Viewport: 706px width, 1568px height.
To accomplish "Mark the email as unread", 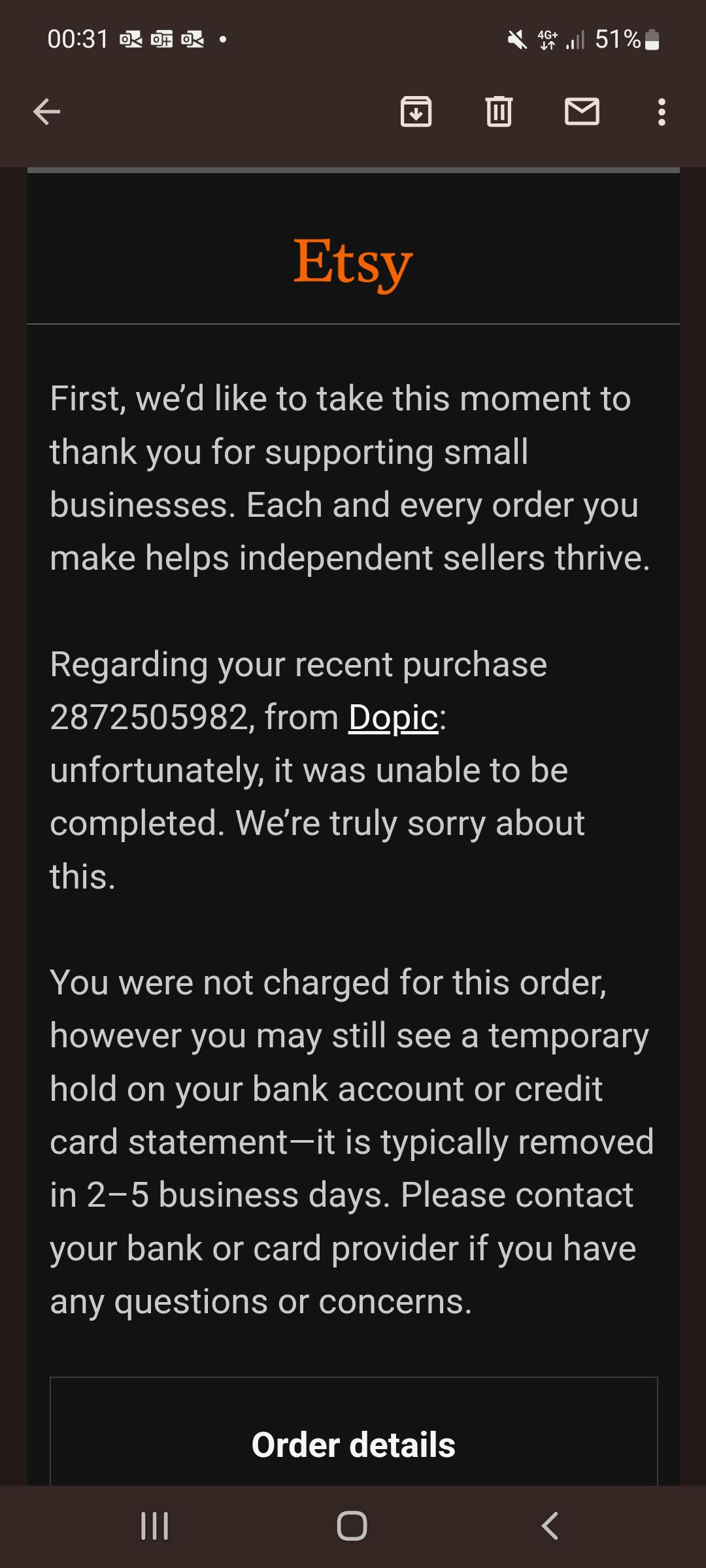I will [582, 112].
